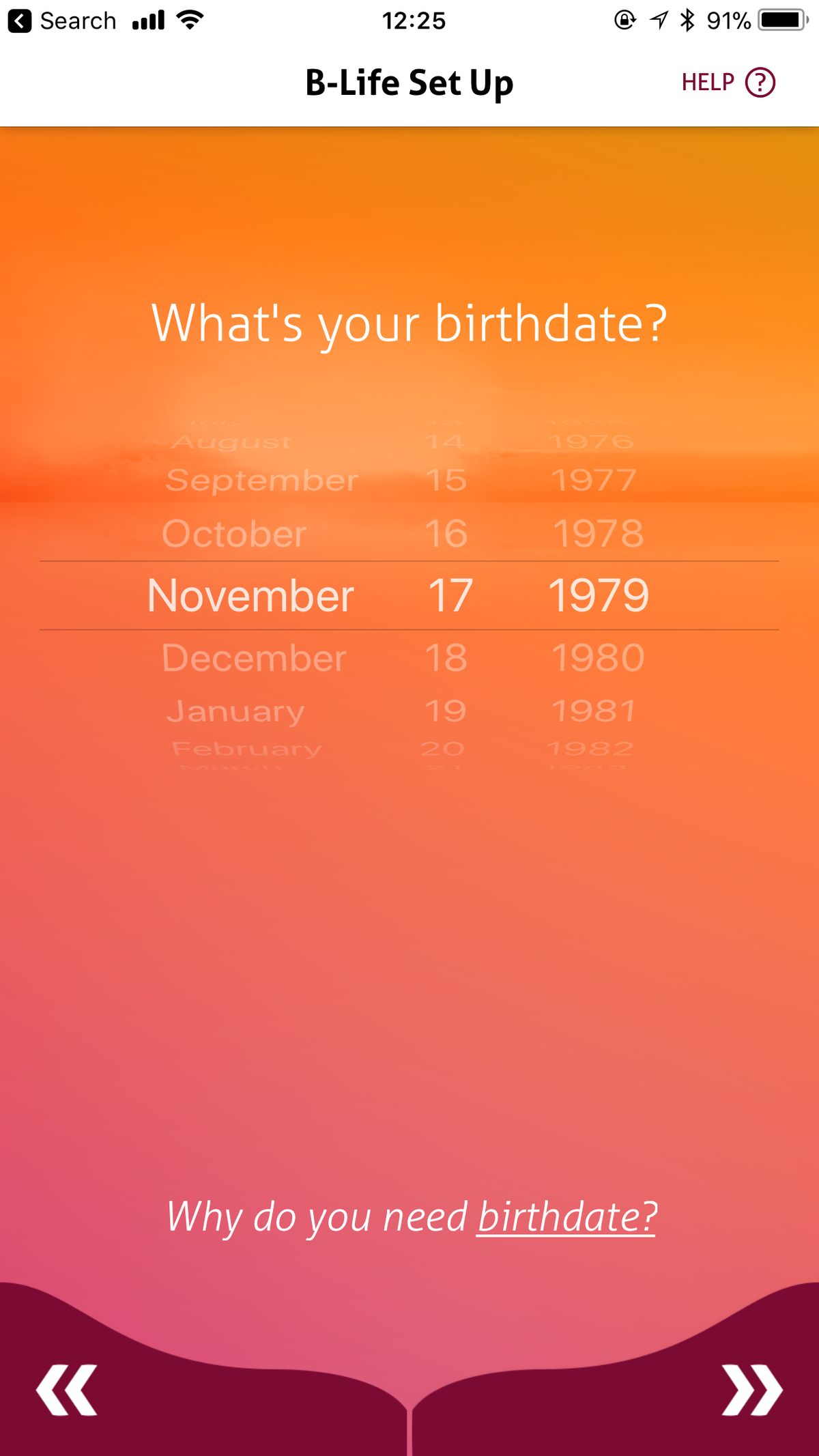Go back to the previous setup step

pyautogui.click(x=66, y=1390)
